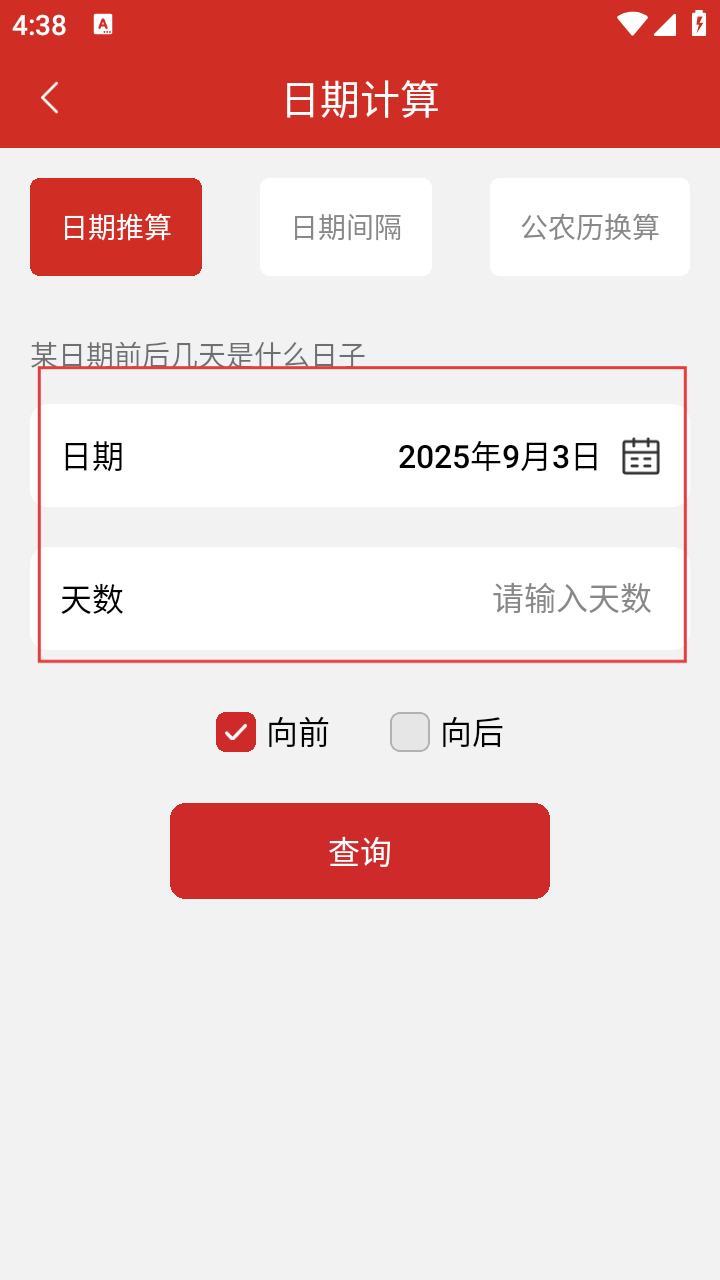Check the 向前 option
Viewport: 720px width, 1280px height.
coord(236,732)
